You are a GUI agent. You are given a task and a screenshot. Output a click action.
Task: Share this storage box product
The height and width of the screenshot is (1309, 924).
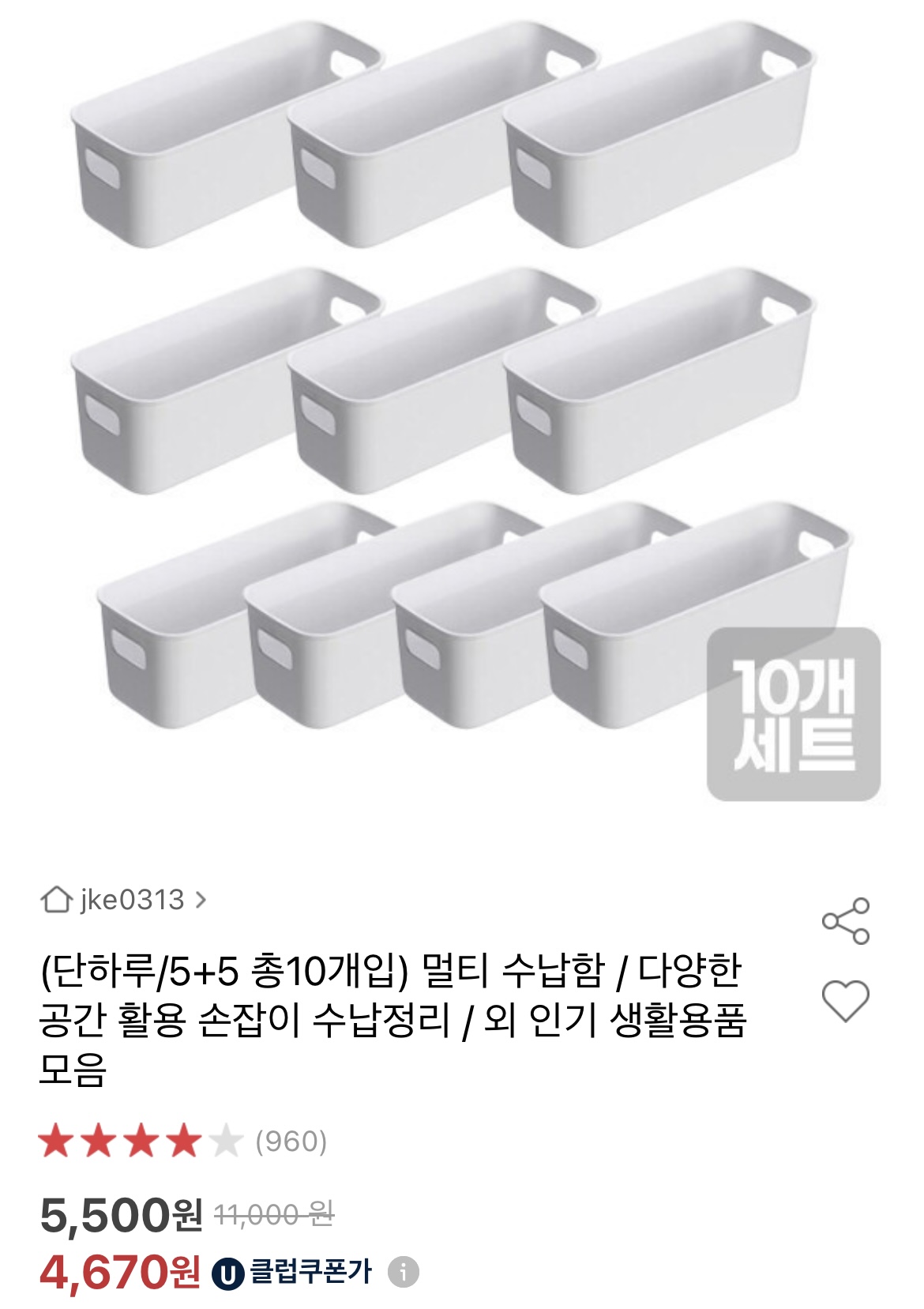pos(845,921)
